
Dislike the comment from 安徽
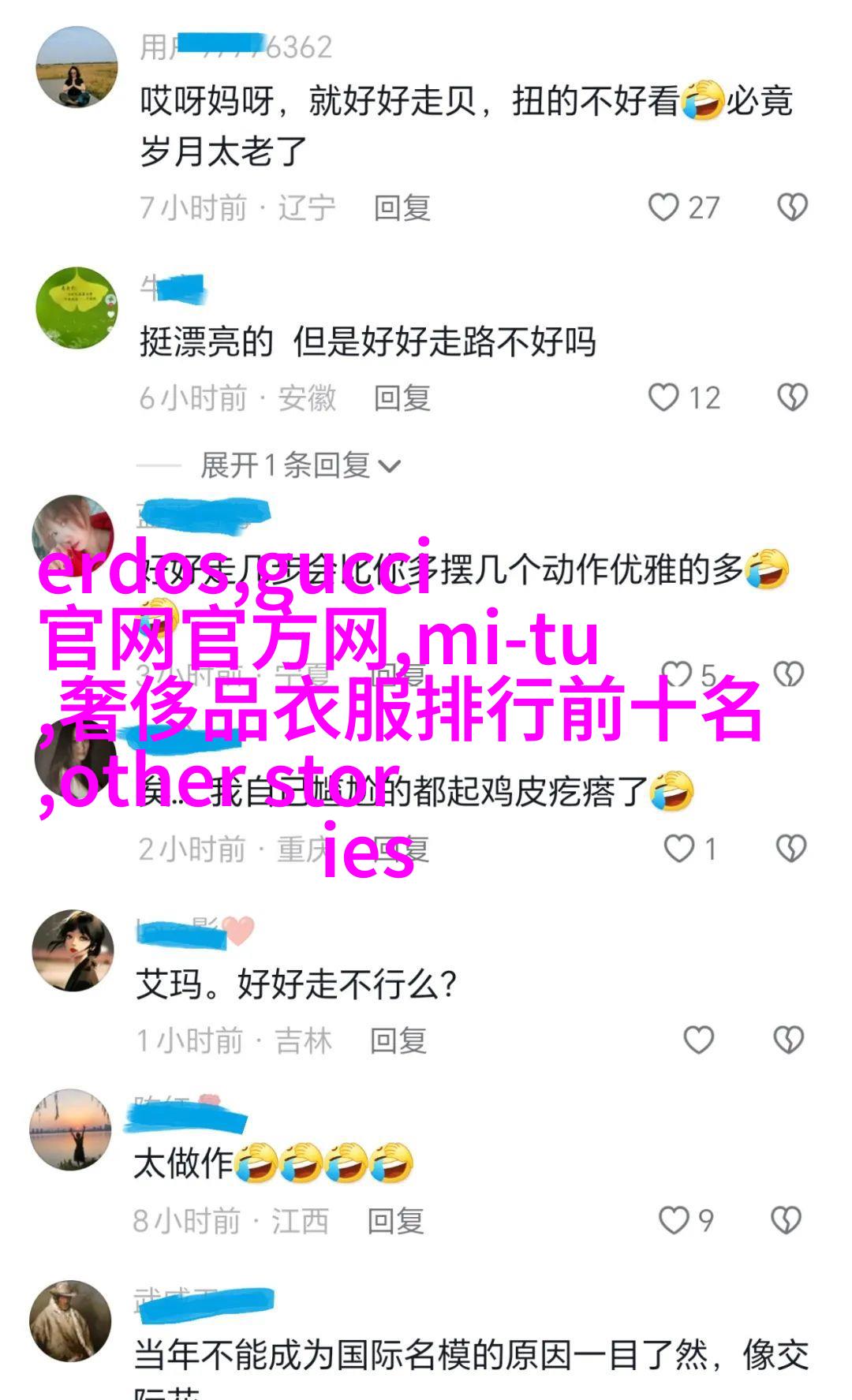(792, 398)
